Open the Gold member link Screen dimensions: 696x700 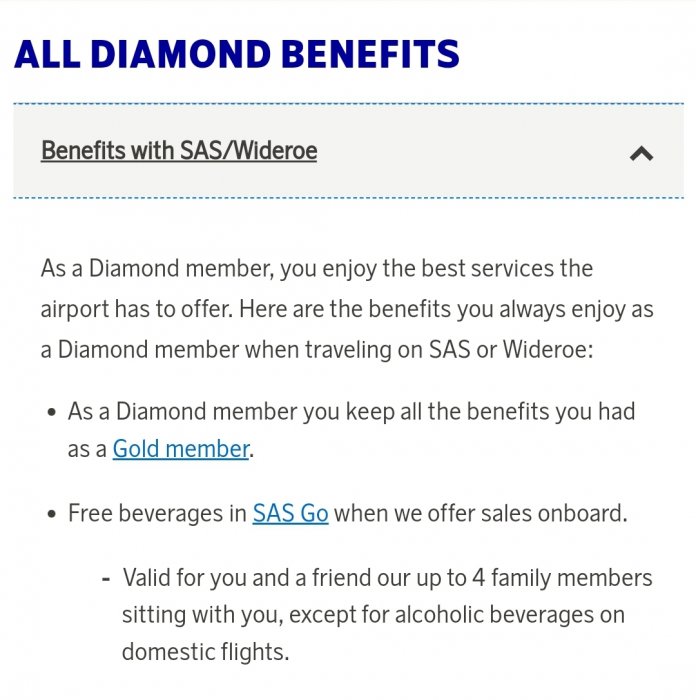click(x=180, y=449)
